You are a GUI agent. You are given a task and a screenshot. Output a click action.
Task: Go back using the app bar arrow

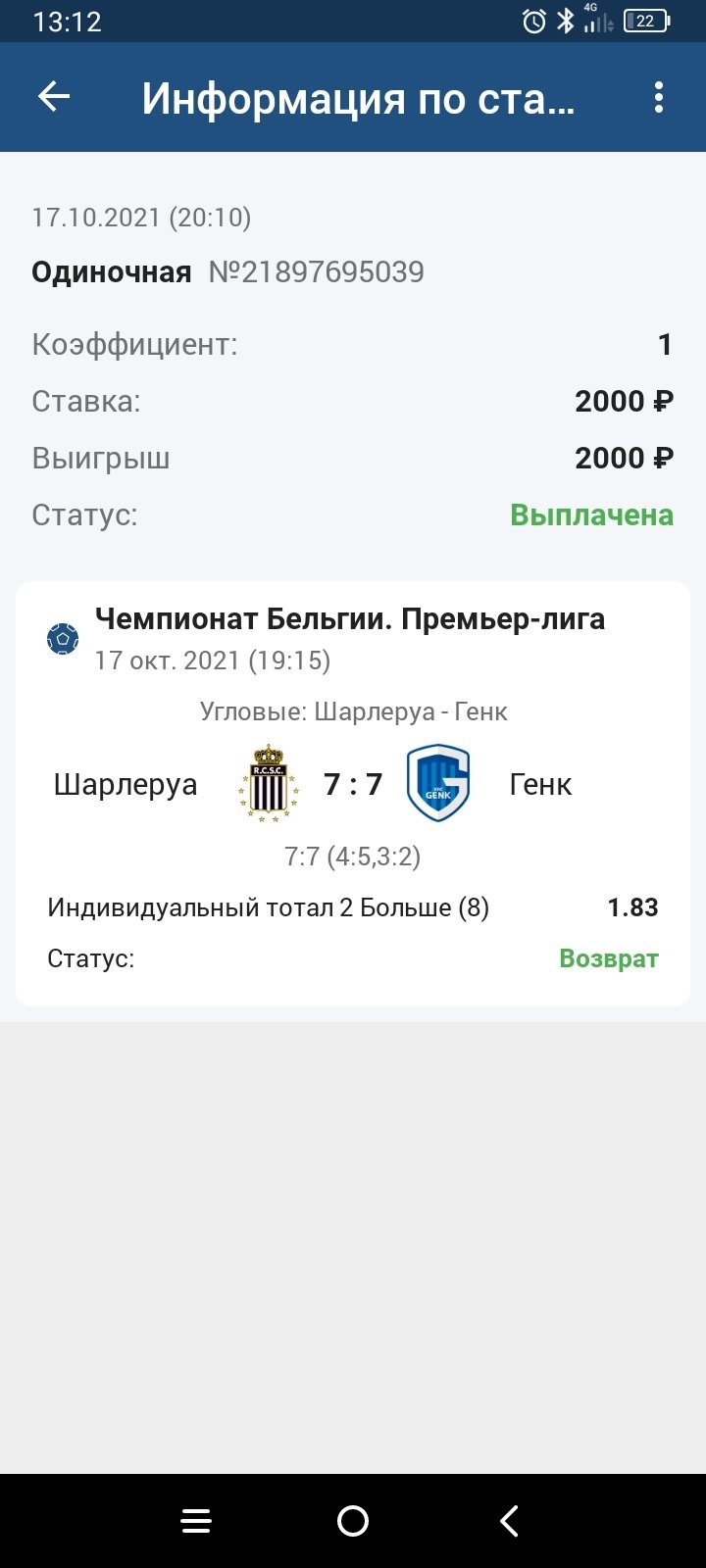click(54, 97)
